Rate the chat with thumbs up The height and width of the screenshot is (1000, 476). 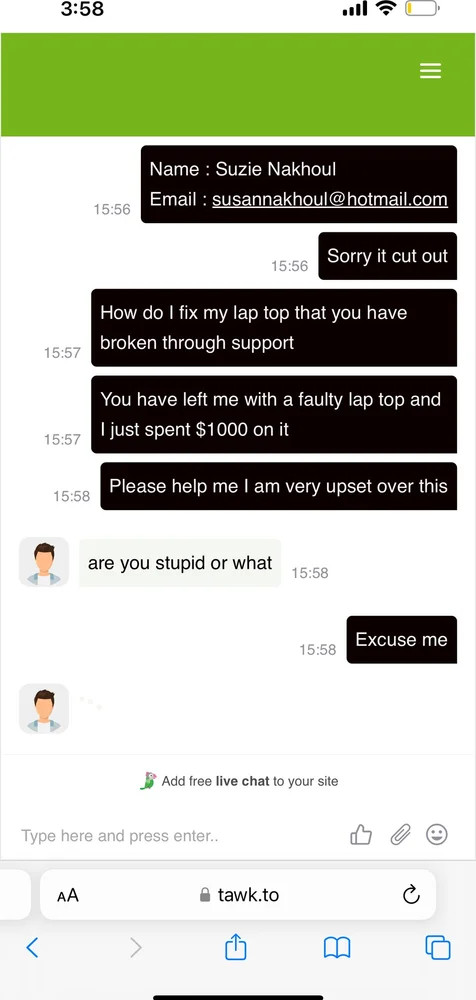(361, 834)
